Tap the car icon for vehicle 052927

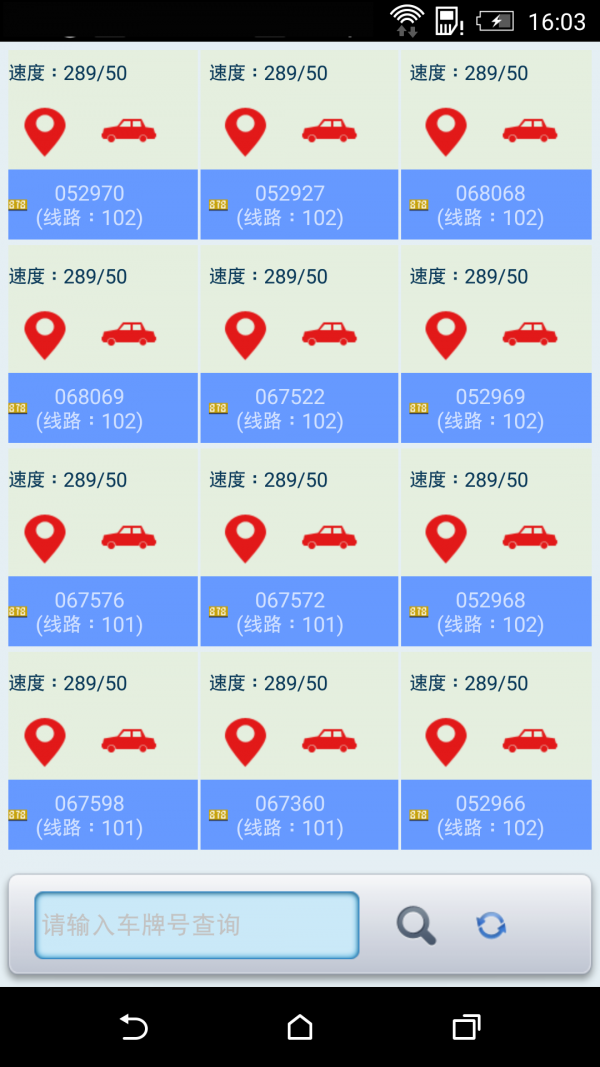point(329,130)
